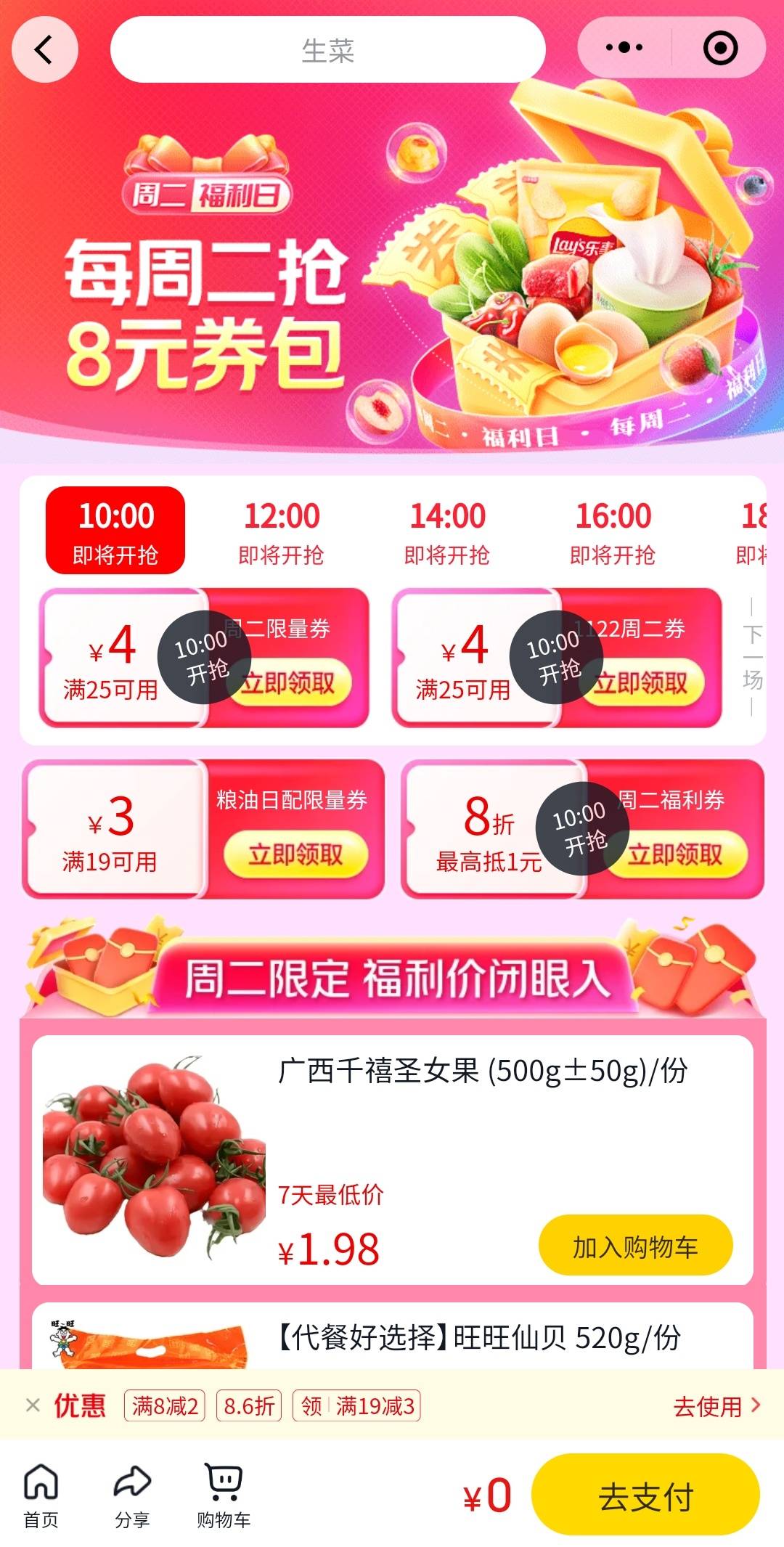Tap 去支付 to proceed to payment
Screen dimensions: 784x1547
(645, 1496)
